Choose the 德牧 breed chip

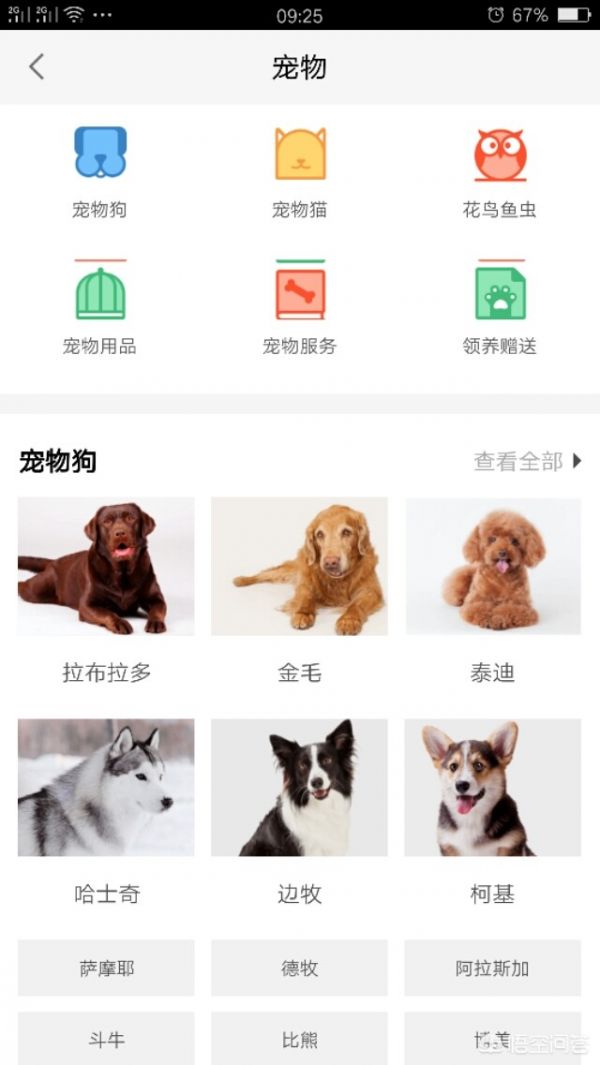coord(299,968)
